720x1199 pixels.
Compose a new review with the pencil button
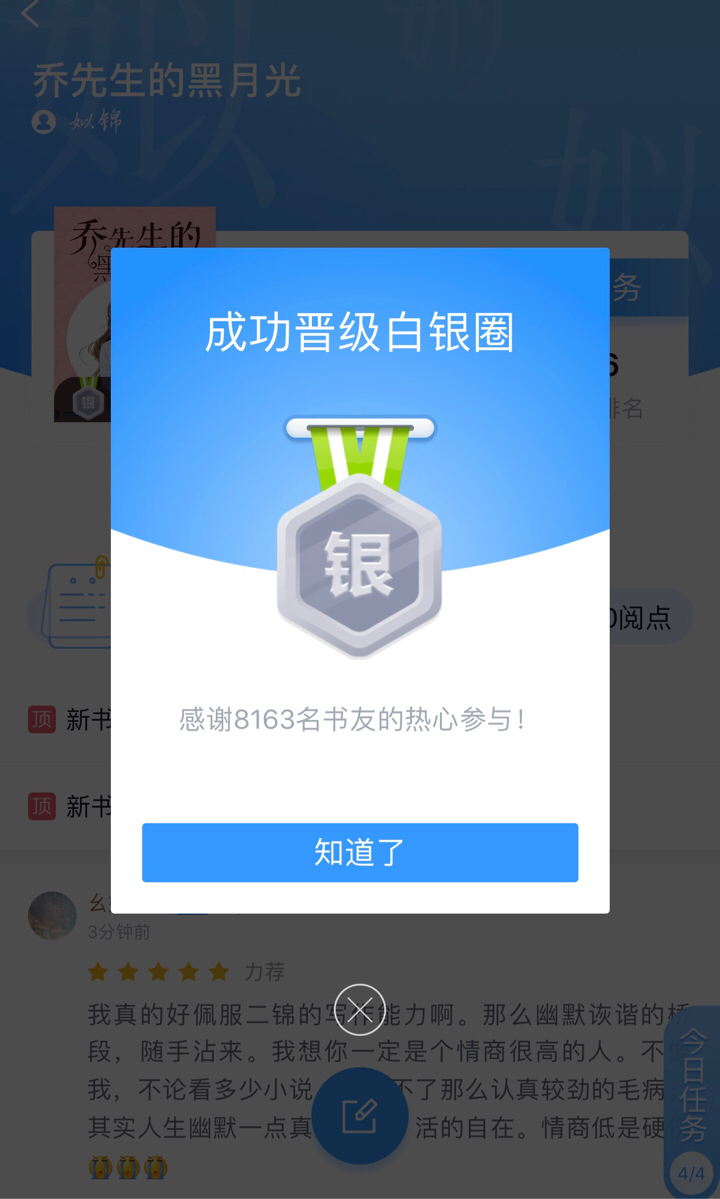coord(359,1115)
